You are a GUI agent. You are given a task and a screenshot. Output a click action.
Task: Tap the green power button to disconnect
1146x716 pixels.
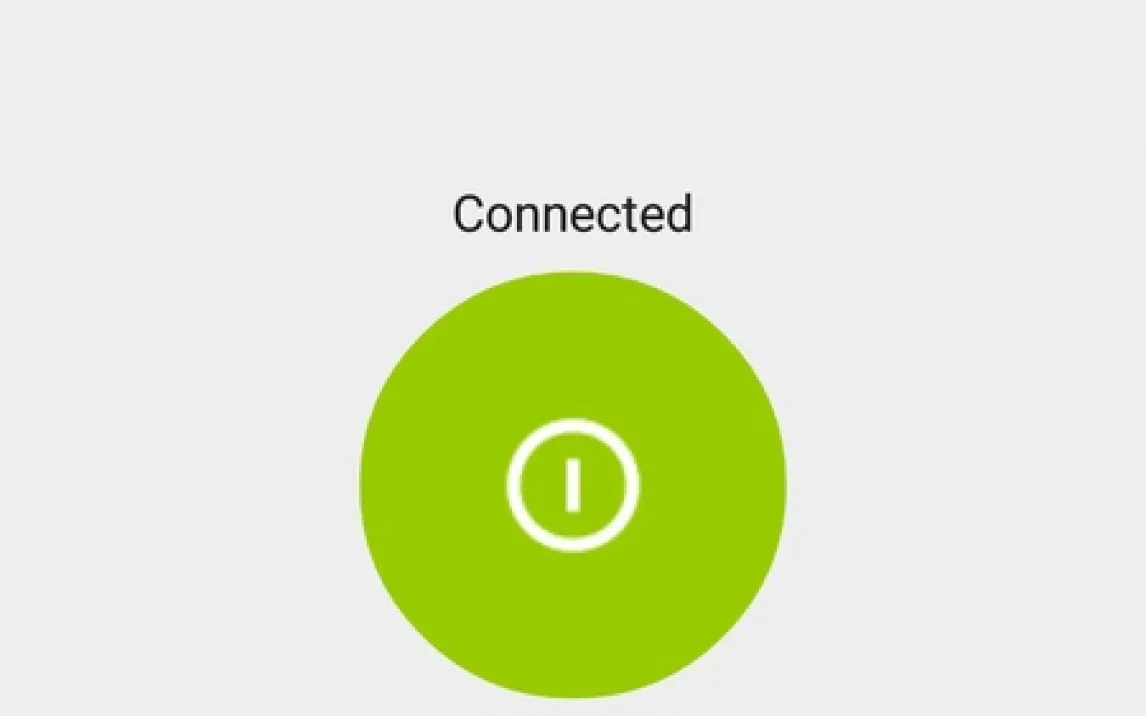click(572, 485)
